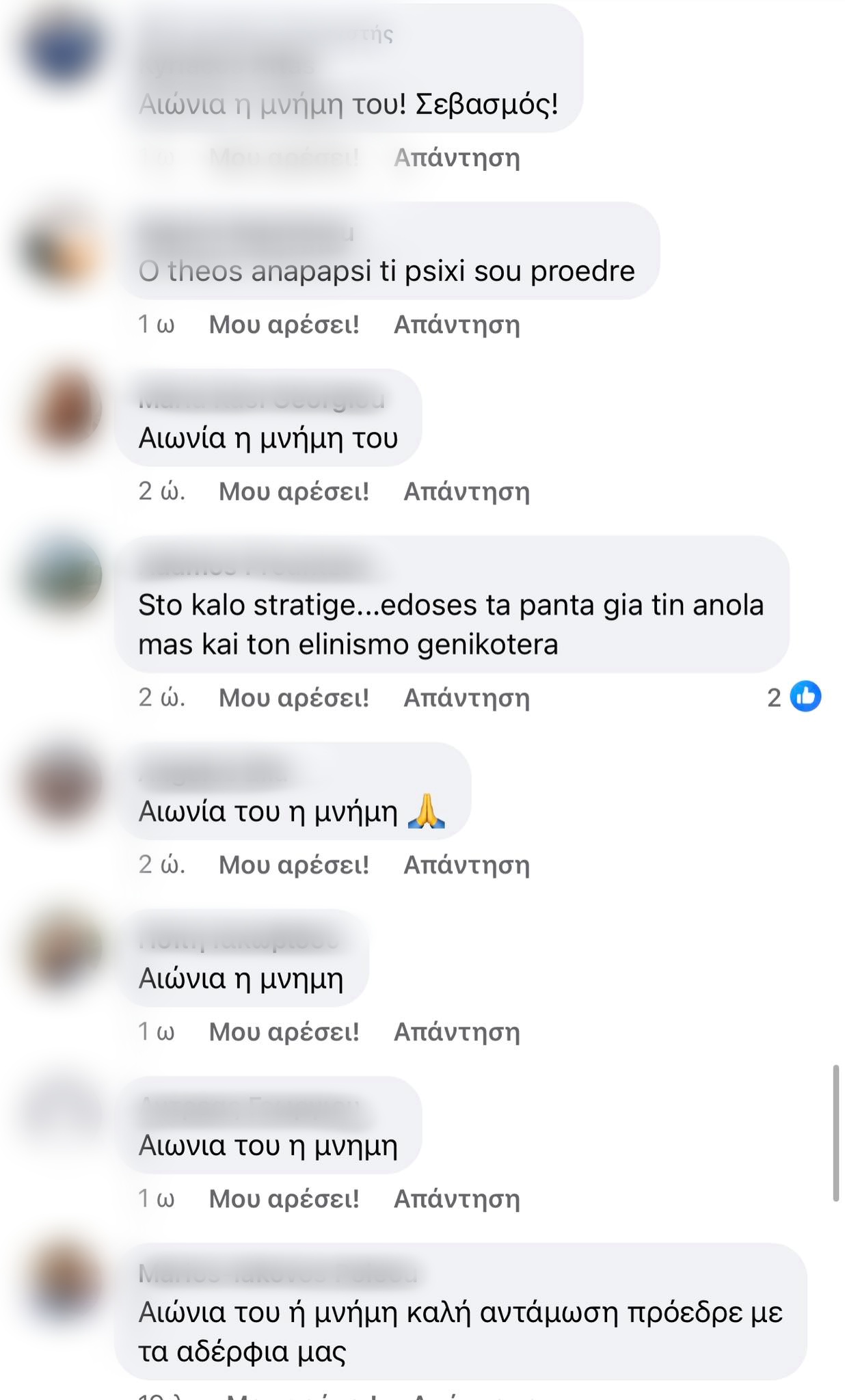The width and height of the screenshot is (845, 1400).
Task: Reply to the 'O theos anapapsi' comment
Action: 457,325
